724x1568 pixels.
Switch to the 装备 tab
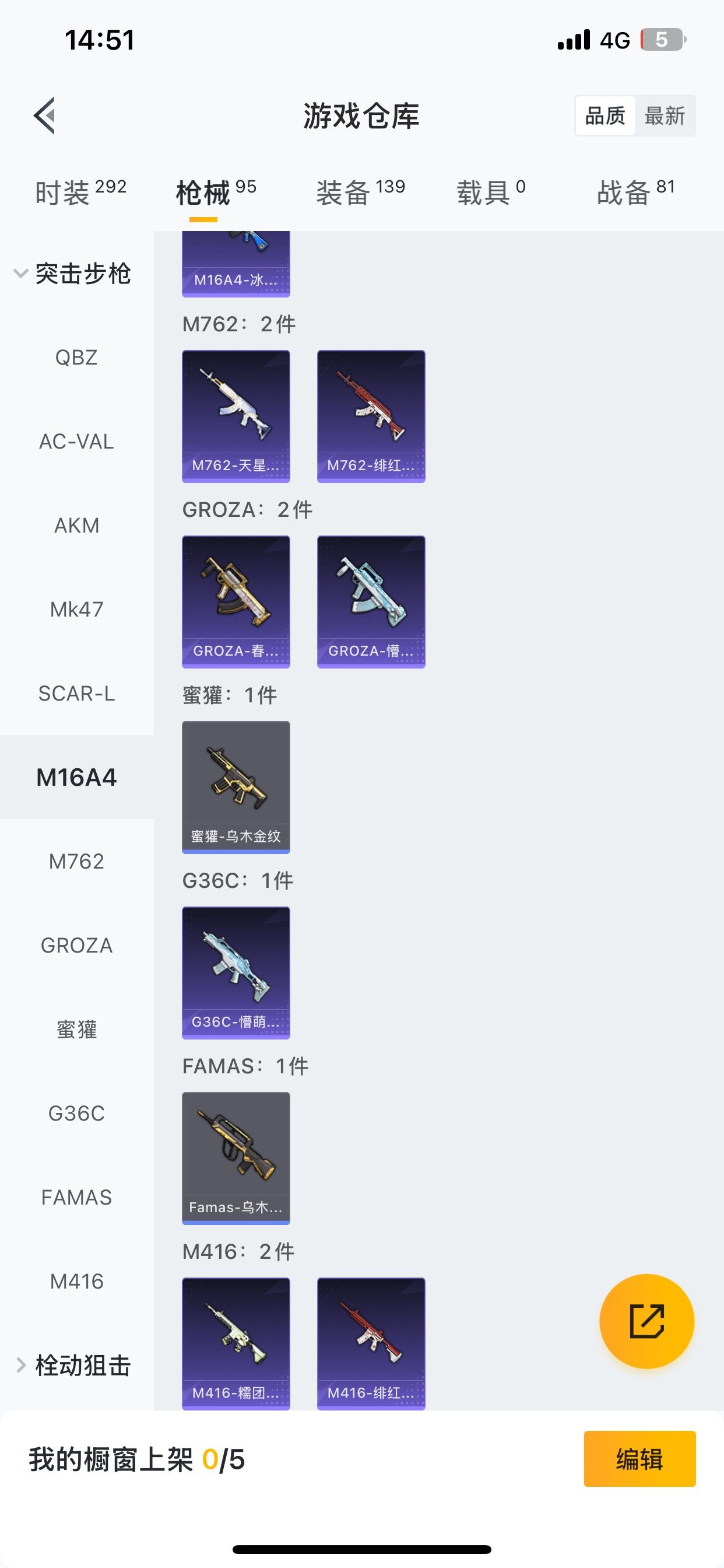(360, 192)
